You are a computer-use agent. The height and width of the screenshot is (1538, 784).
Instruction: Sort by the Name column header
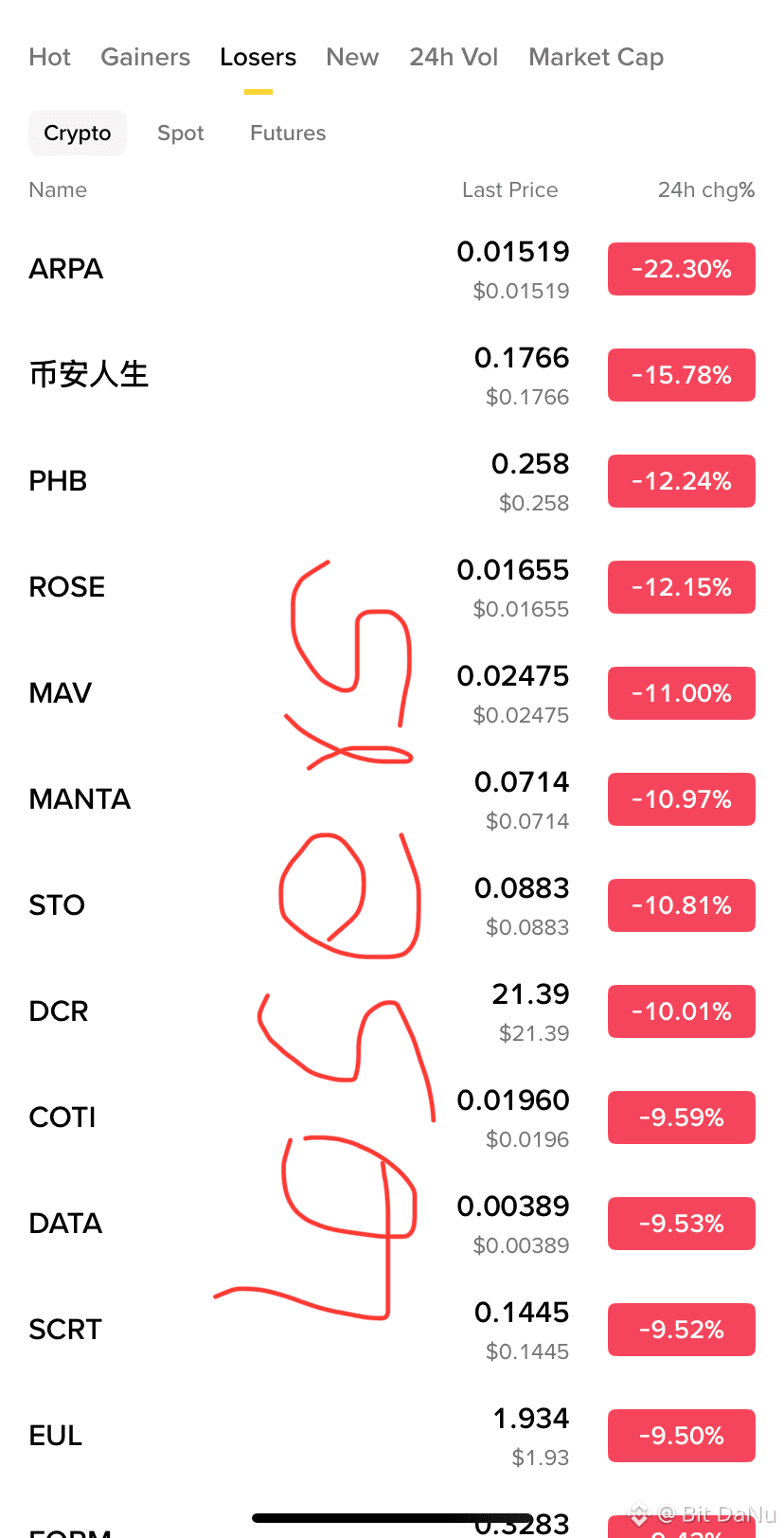pos(58,189)
